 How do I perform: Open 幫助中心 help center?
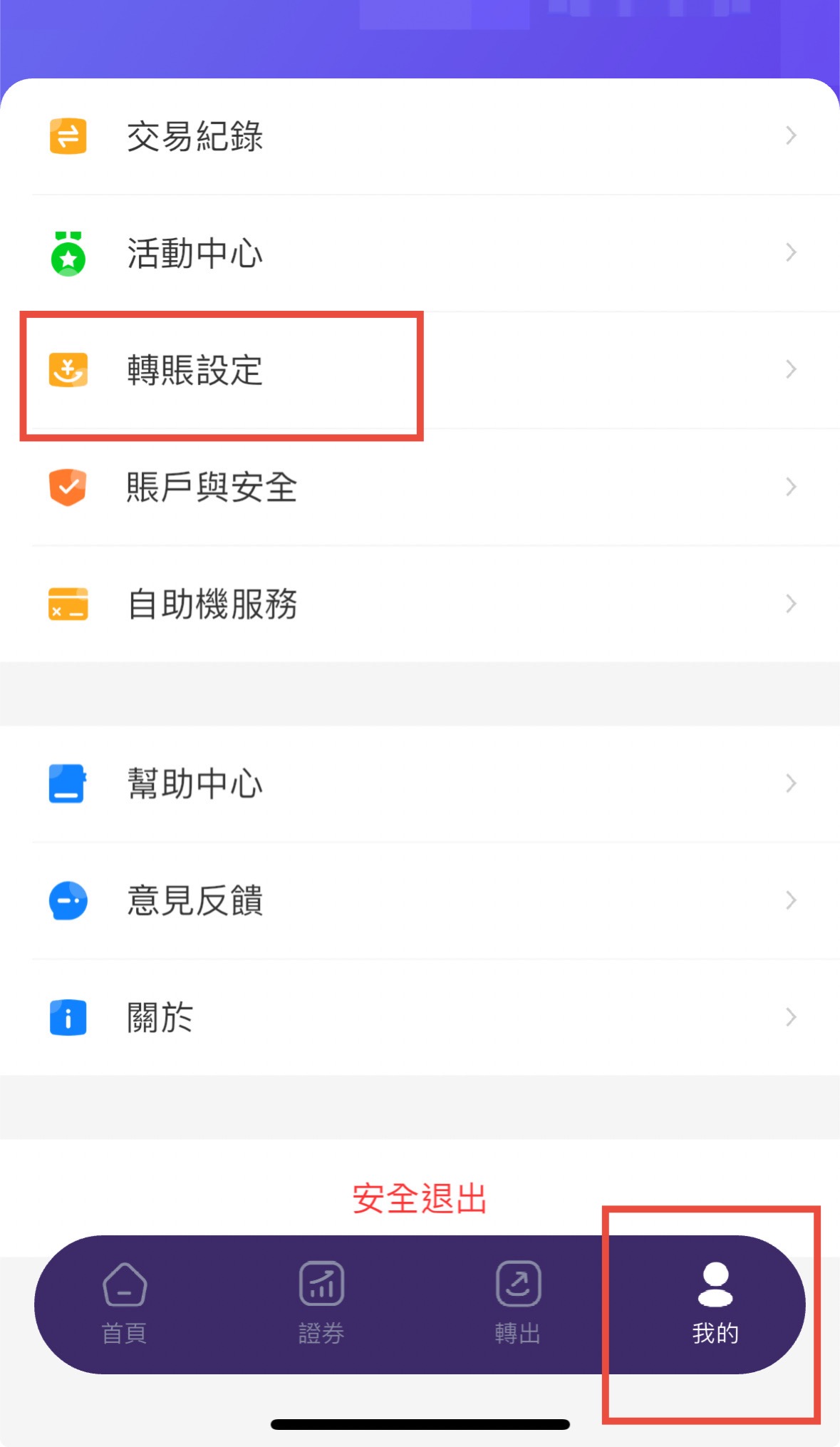[420, 784]
